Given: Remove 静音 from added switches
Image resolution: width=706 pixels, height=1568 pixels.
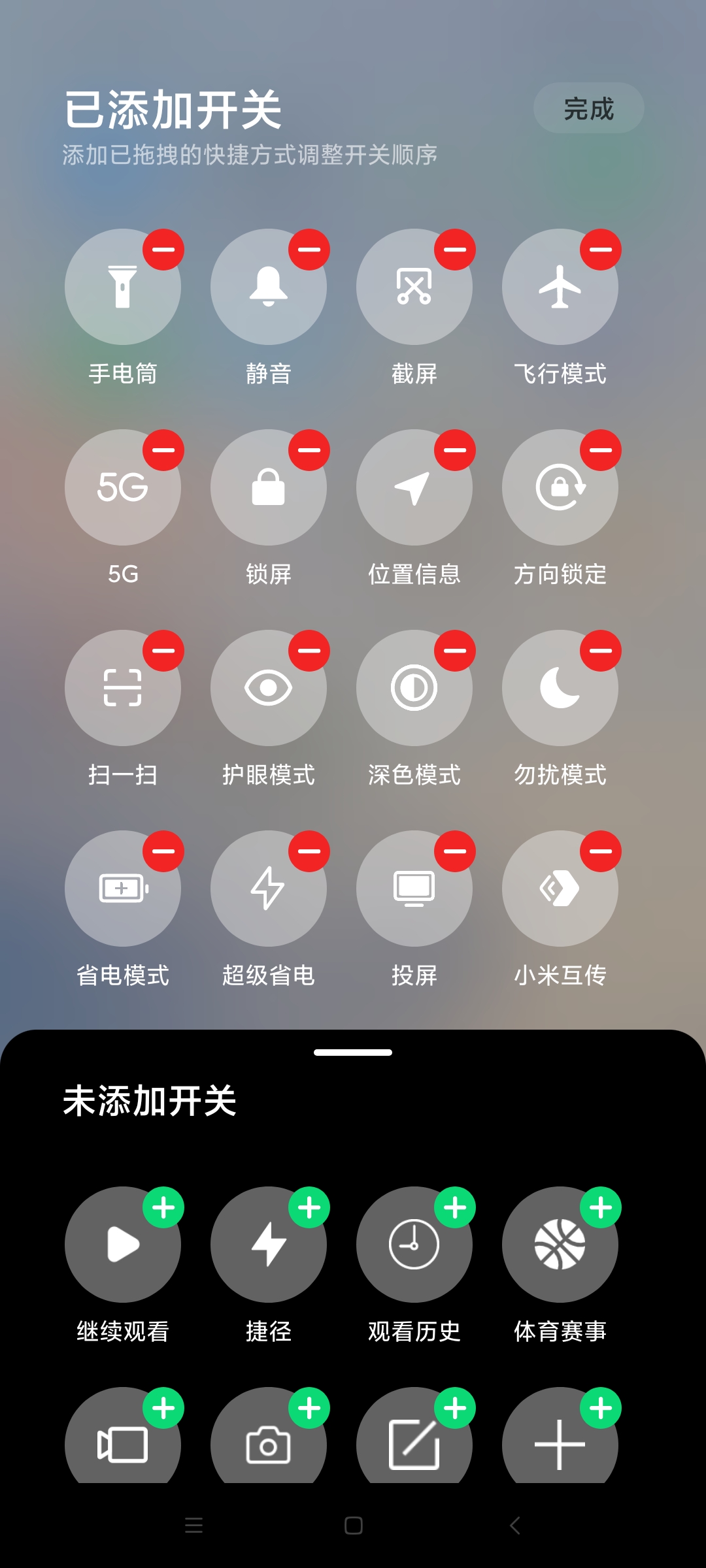Looking at the screenshot, I should click(309, 250).
